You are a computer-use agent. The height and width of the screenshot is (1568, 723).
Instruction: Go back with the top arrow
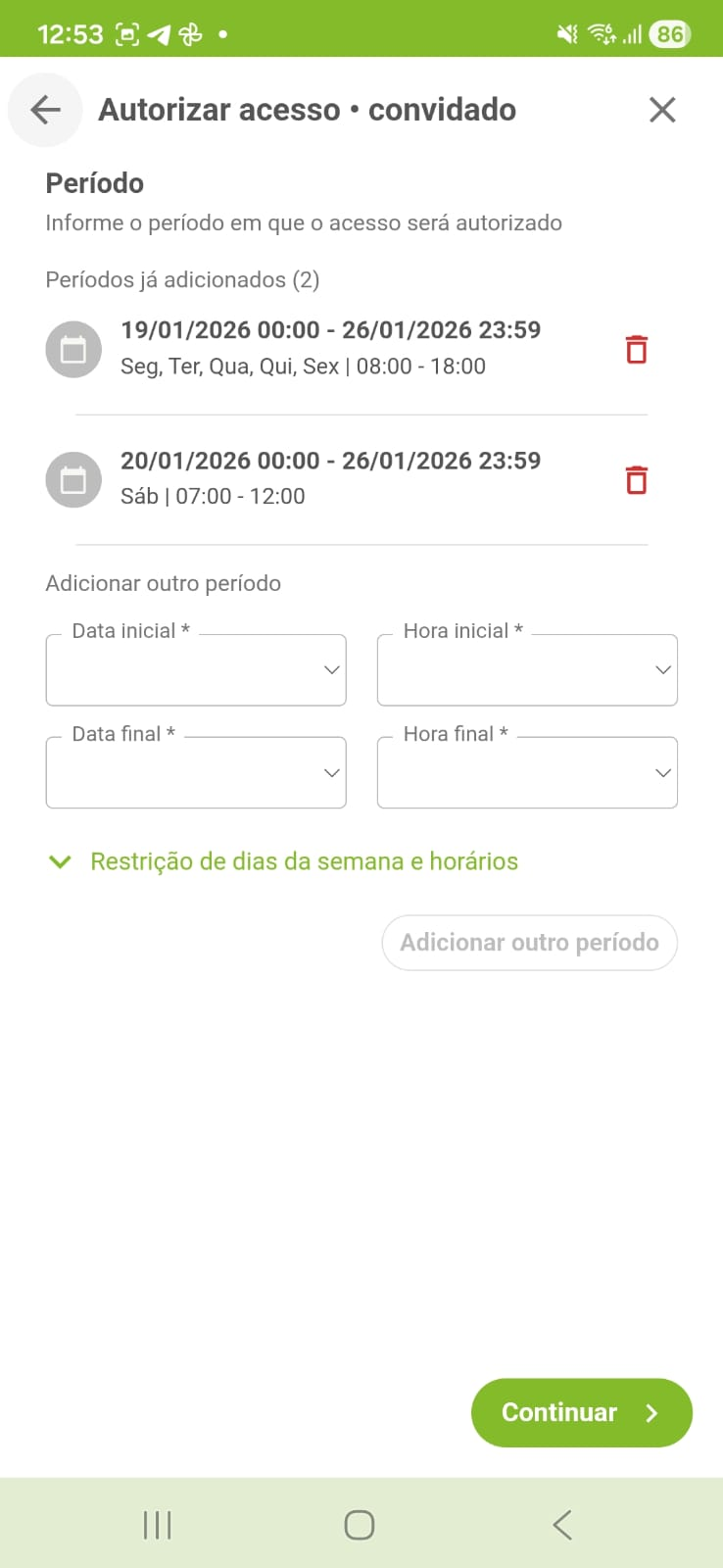pos(45,110)
